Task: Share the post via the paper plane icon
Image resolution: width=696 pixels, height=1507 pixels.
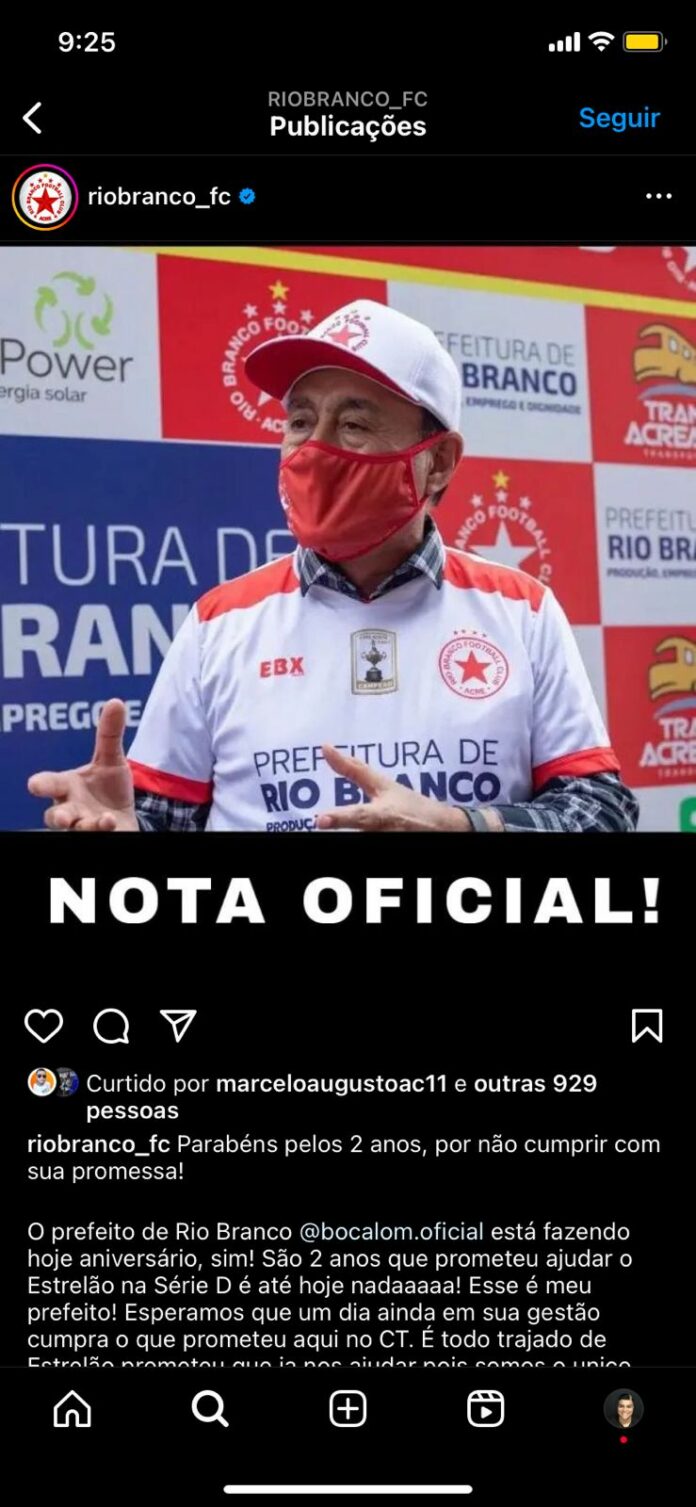Action: tap(178, 1026)
